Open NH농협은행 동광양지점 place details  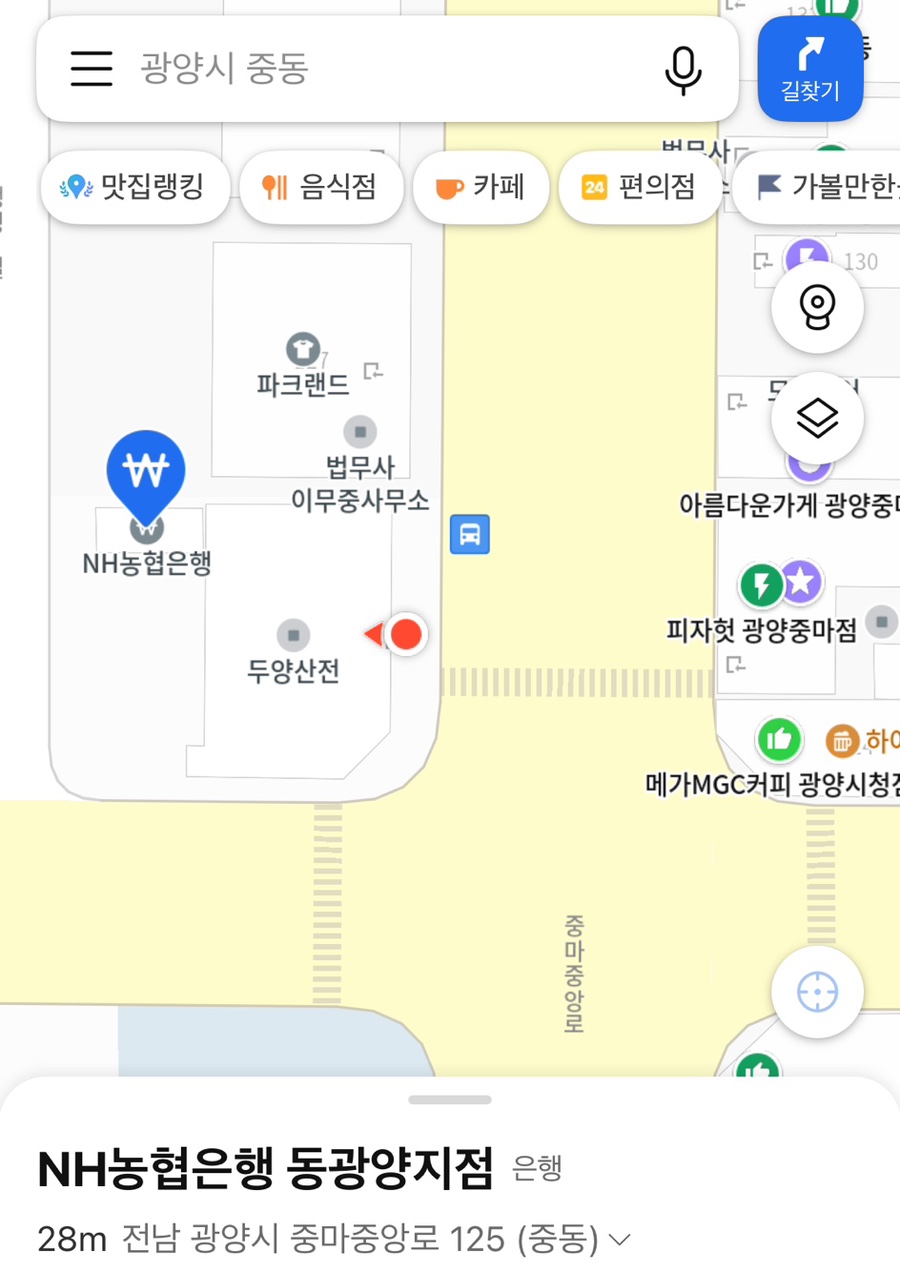(265, 1169)
